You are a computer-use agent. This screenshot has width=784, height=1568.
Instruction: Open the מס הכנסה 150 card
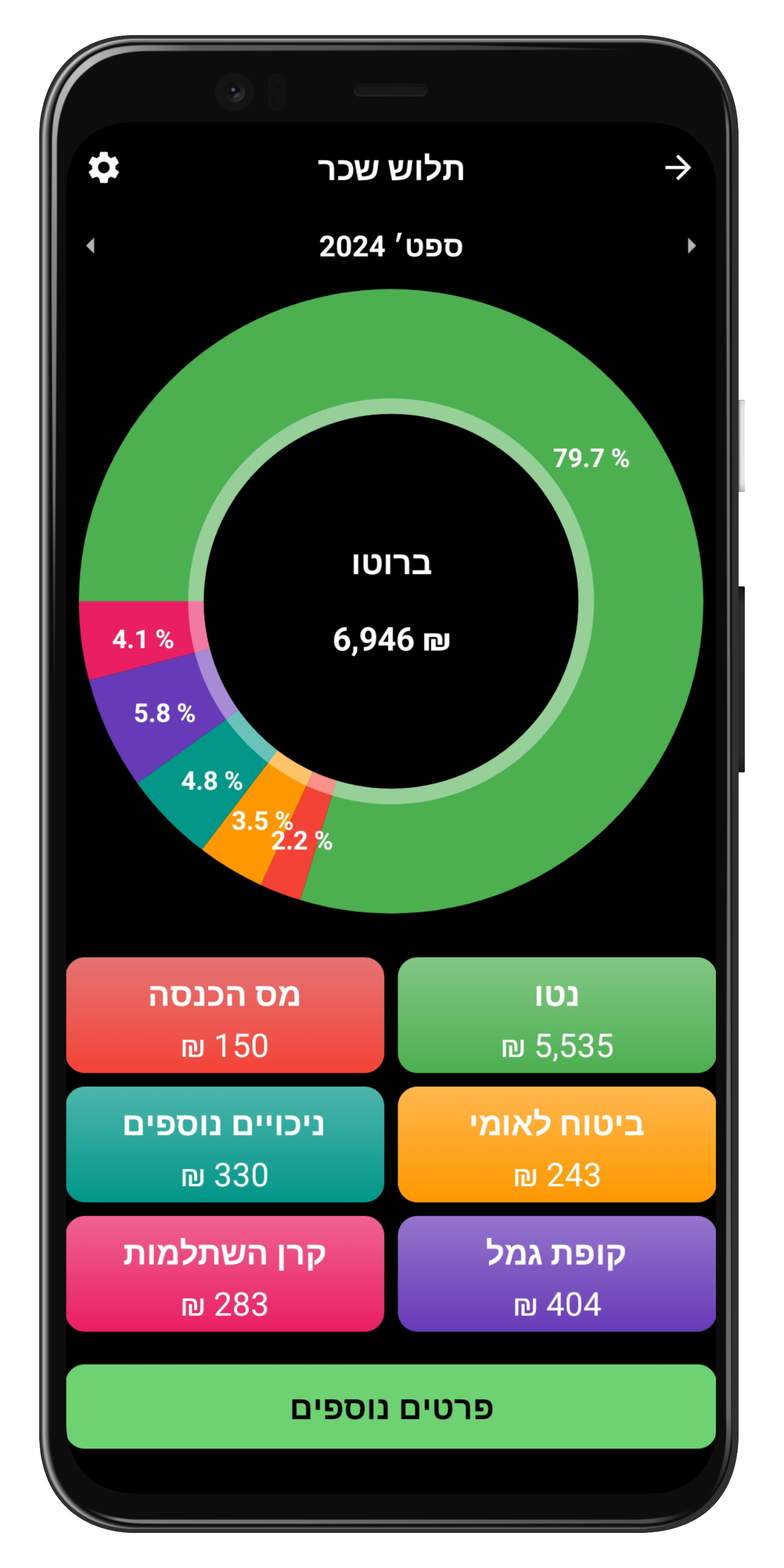[x=225, y=1015]
